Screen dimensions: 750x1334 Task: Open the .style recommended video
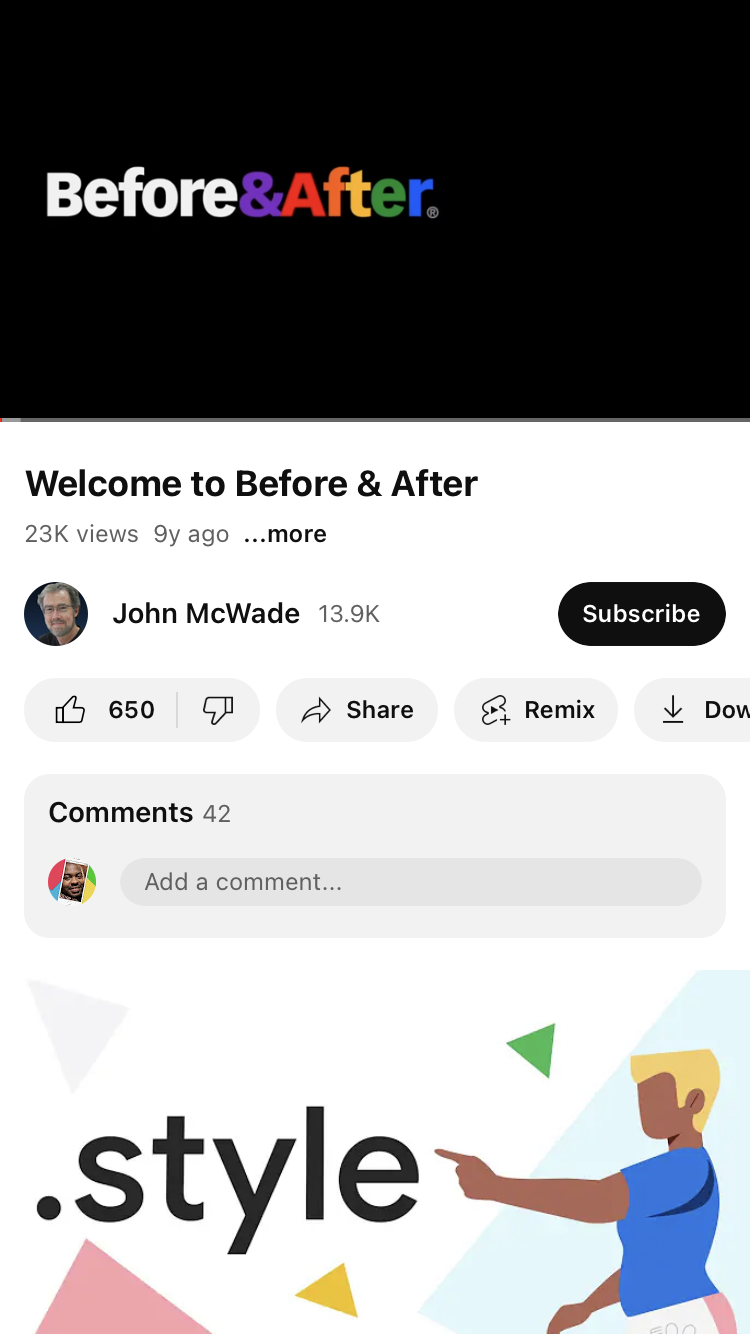click(x=375, y=1150)
